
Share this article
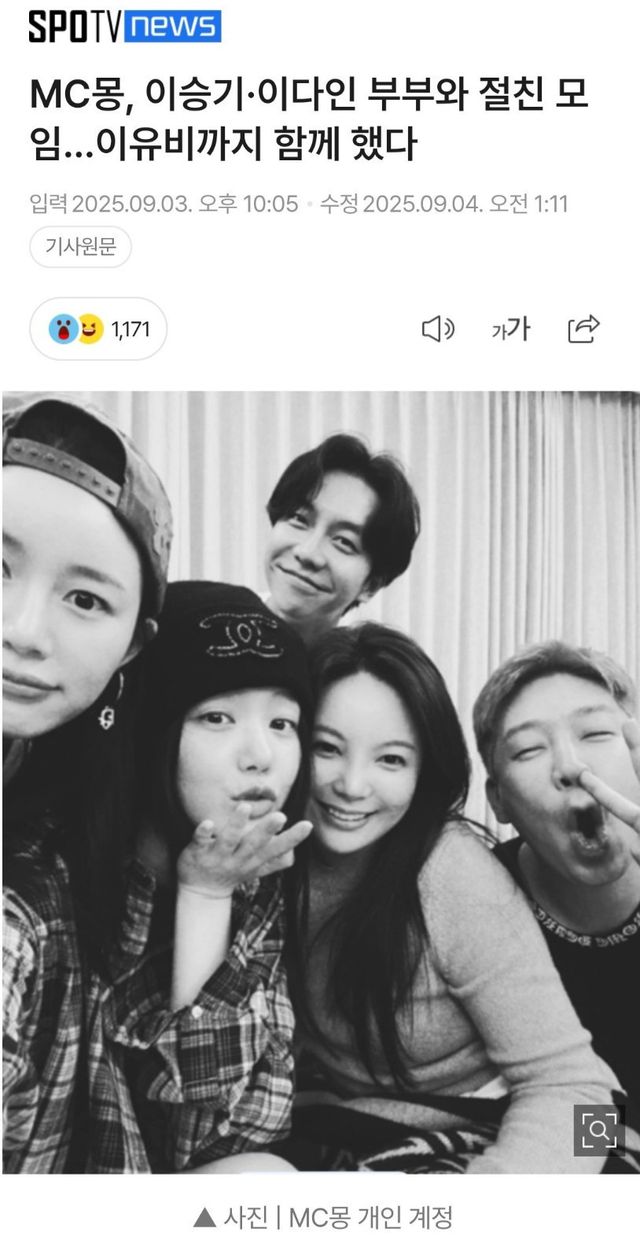tap(583, 329)
